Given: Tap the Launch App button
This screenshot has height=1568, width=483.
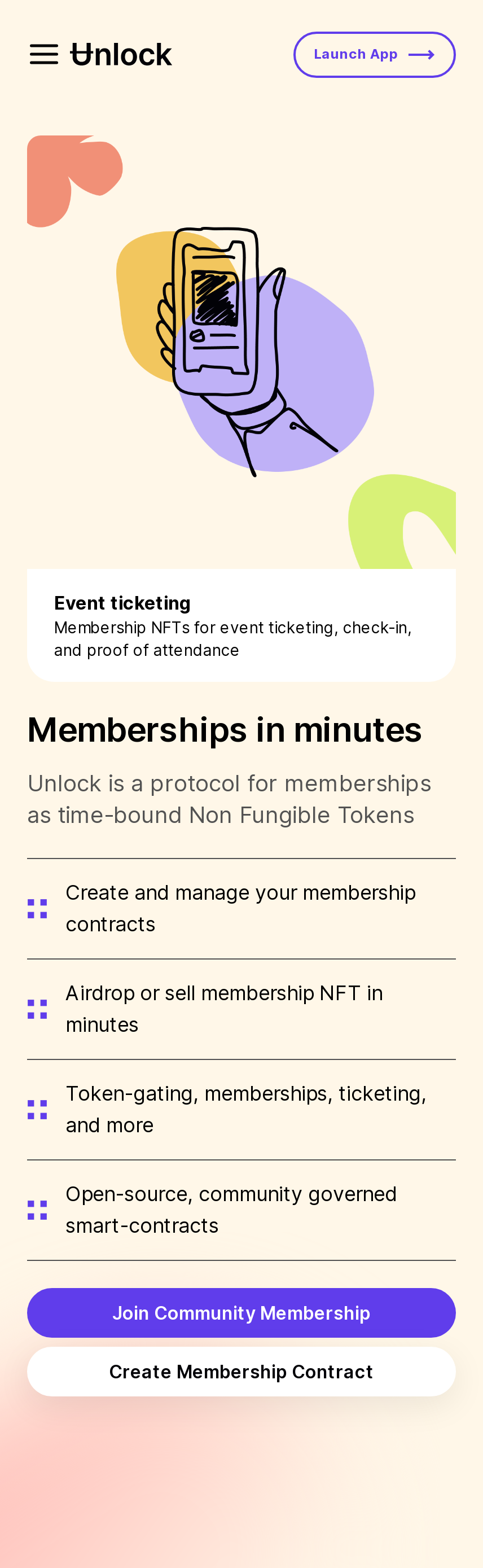Looking at the screenshot, I should (x=374, y=55).
